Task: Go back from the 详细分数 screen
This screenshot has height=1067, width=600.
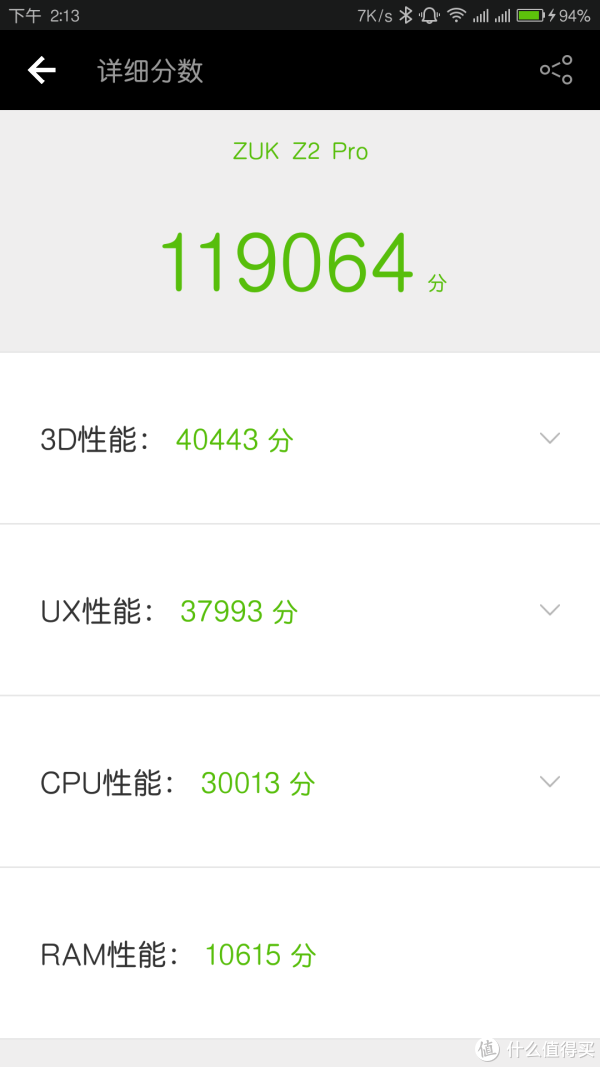Action: pyautogui.click(x=42, y=70)
